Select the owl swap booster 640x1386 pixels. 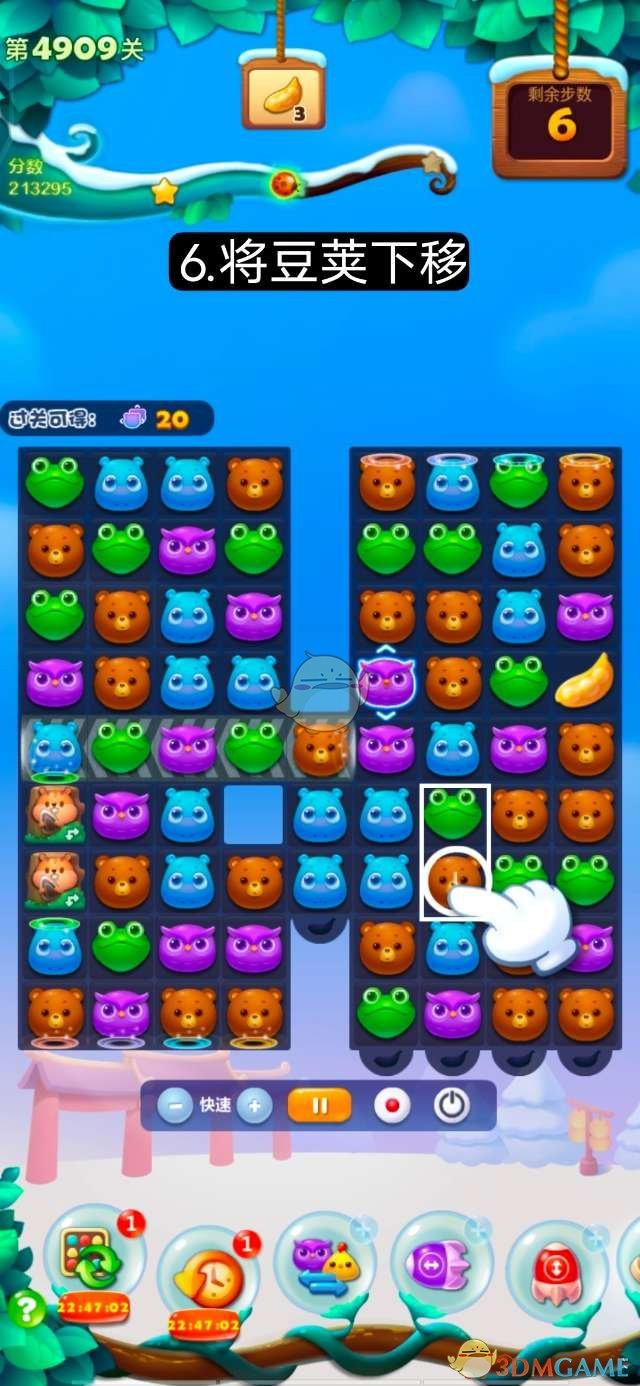(x=325, y=1261)
